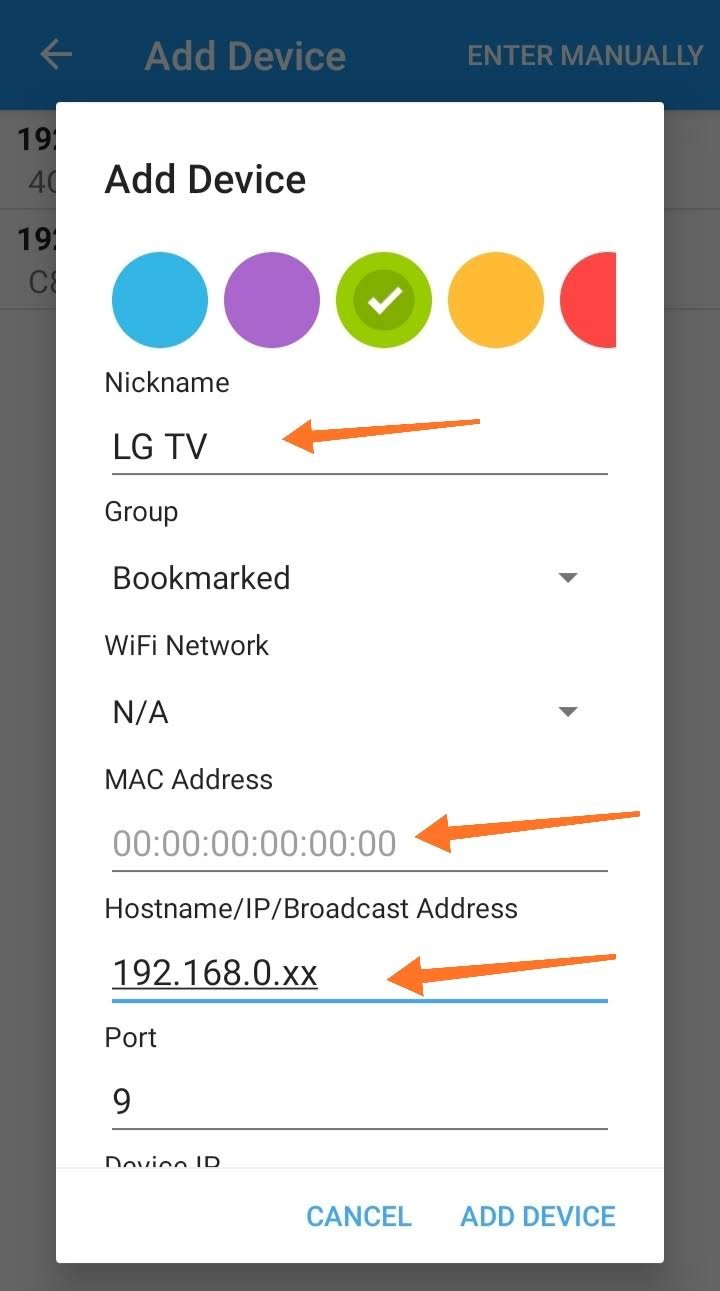Tap the green checked color circle

(x=384, y=300)
